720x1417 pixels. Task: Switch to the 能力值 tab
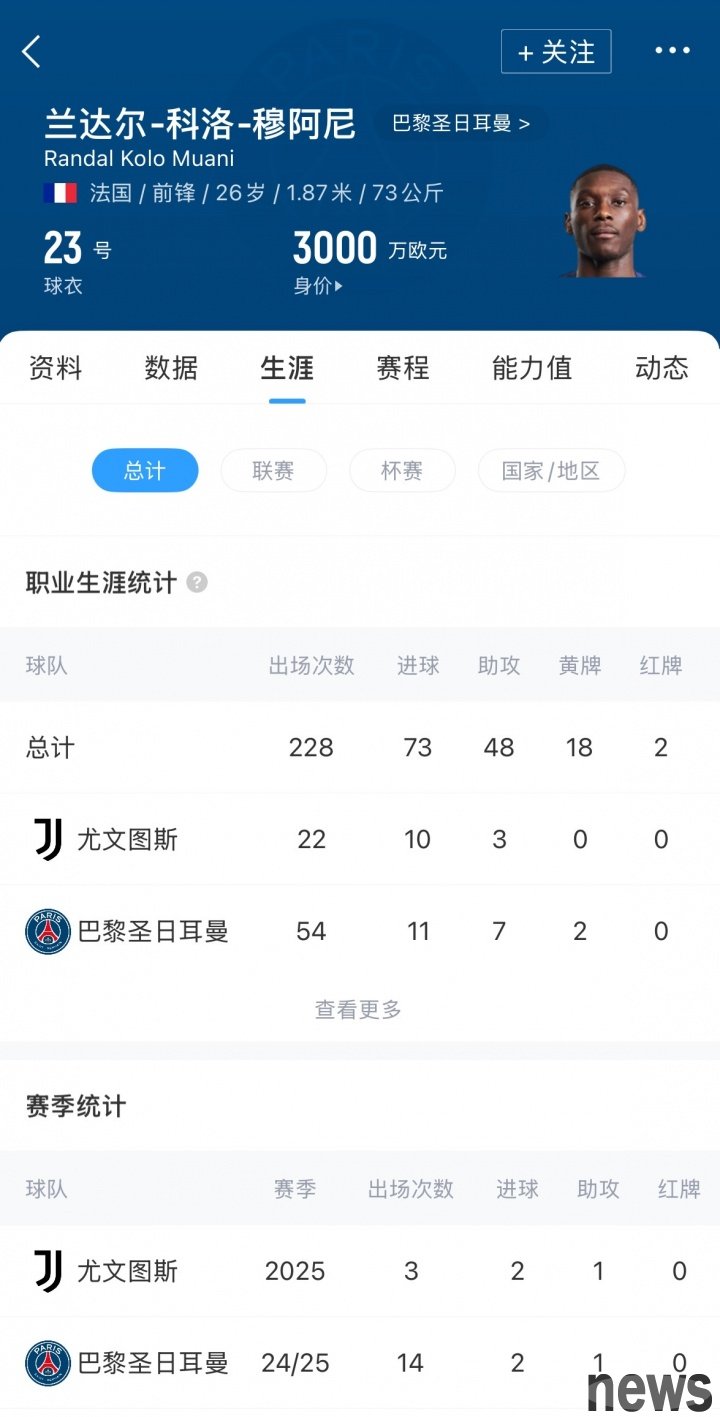(x=532, y=368)
